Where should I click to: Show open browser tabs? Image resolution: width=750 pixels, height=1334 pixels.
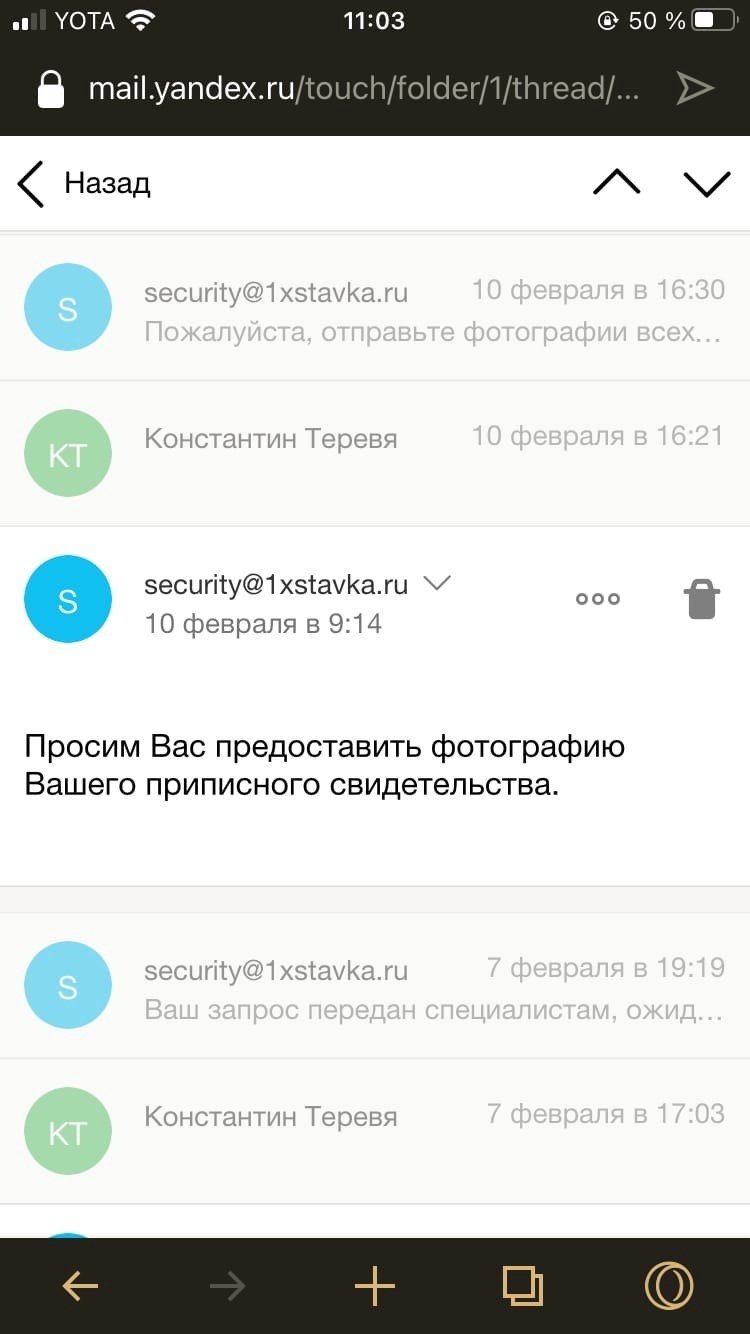click(x=522, y=1285)
